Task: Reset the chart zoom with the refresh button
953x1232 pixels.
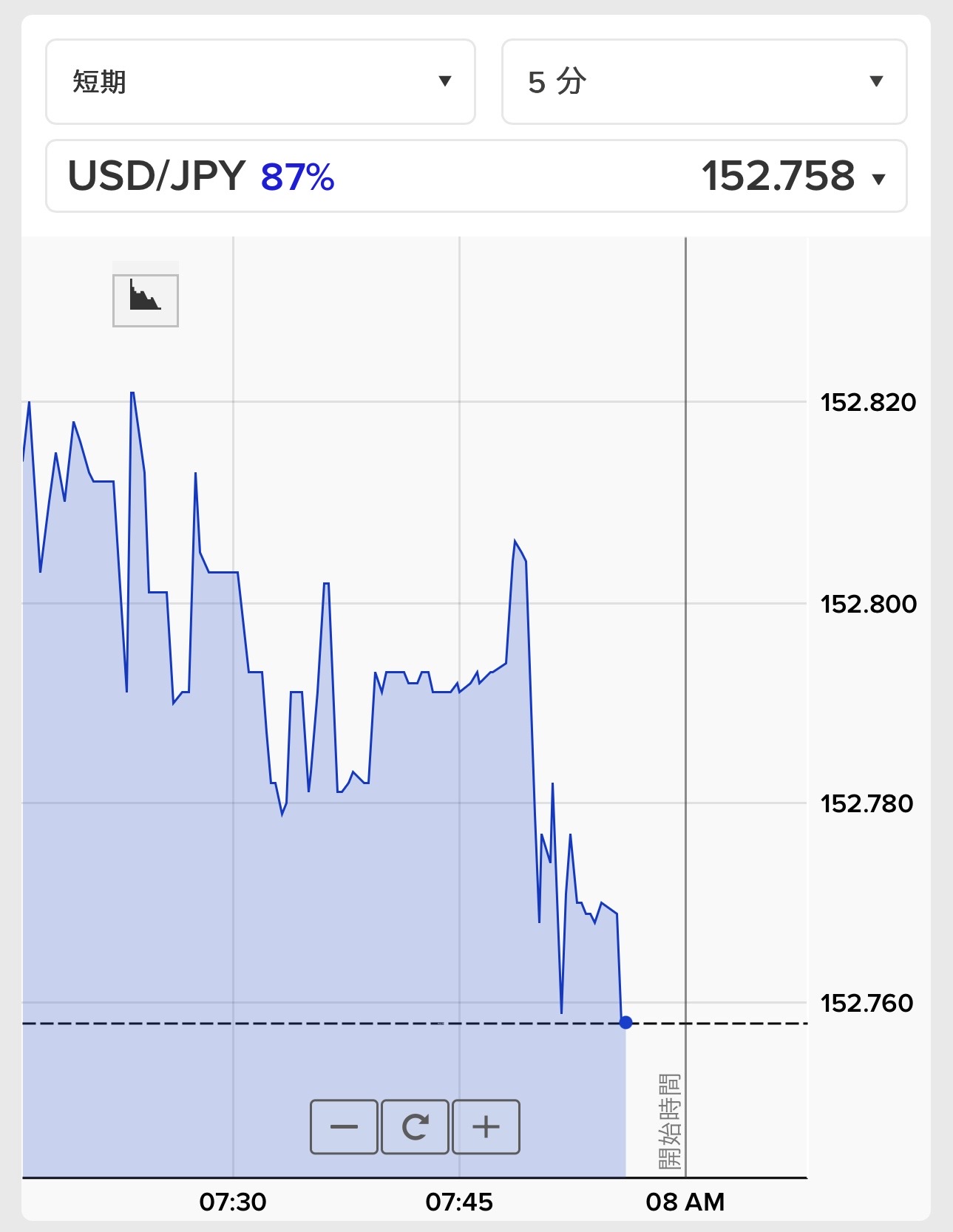Action: 415,1127
